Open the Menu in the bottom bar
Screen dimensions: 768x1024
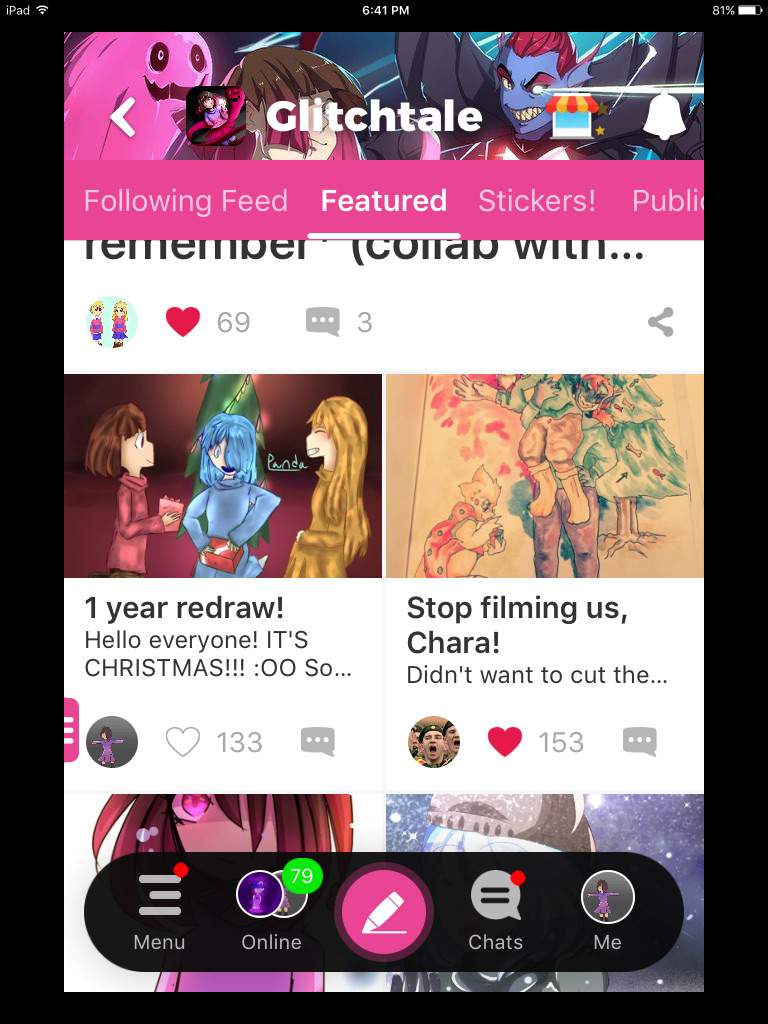point(160,910)
